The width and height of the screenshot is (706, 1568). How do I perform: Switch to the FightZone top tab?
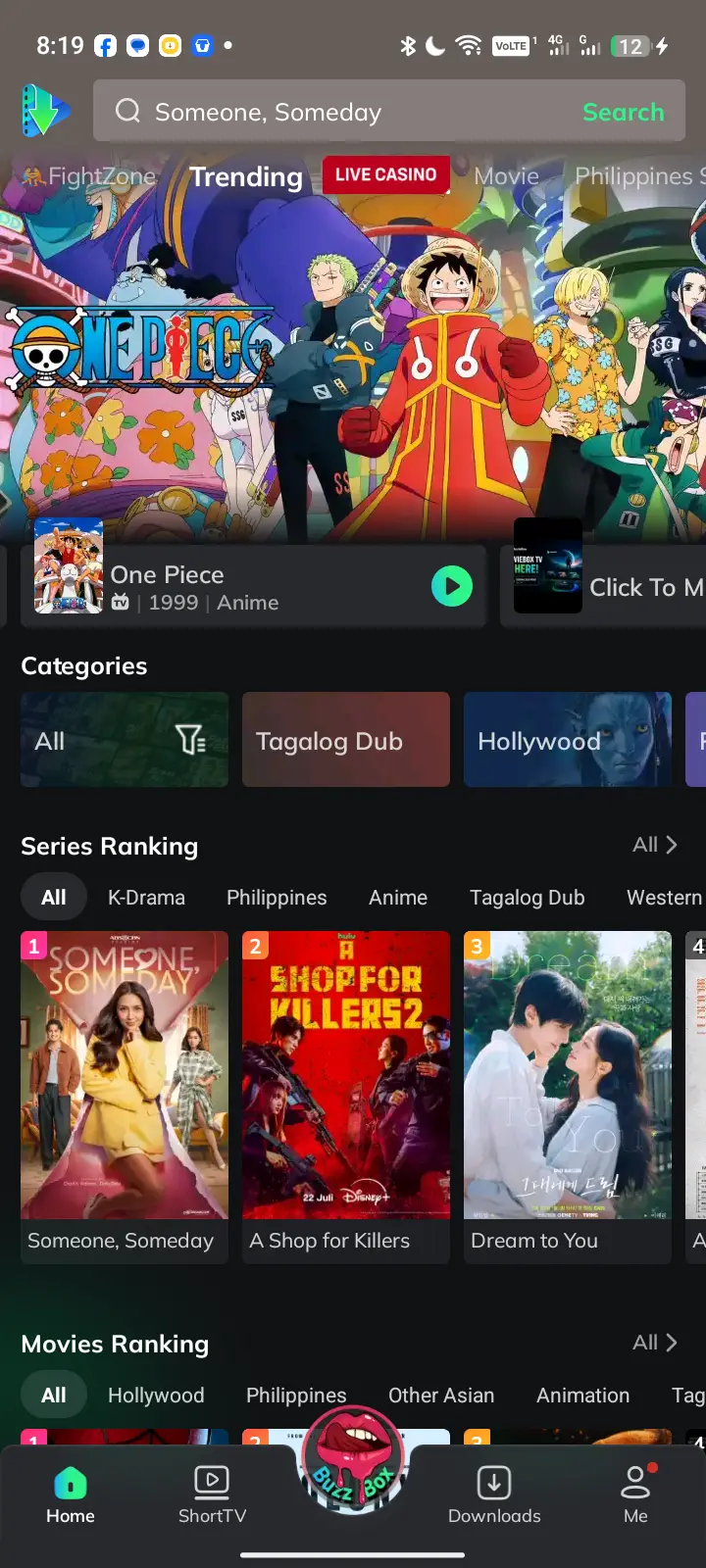pos(89,176)
